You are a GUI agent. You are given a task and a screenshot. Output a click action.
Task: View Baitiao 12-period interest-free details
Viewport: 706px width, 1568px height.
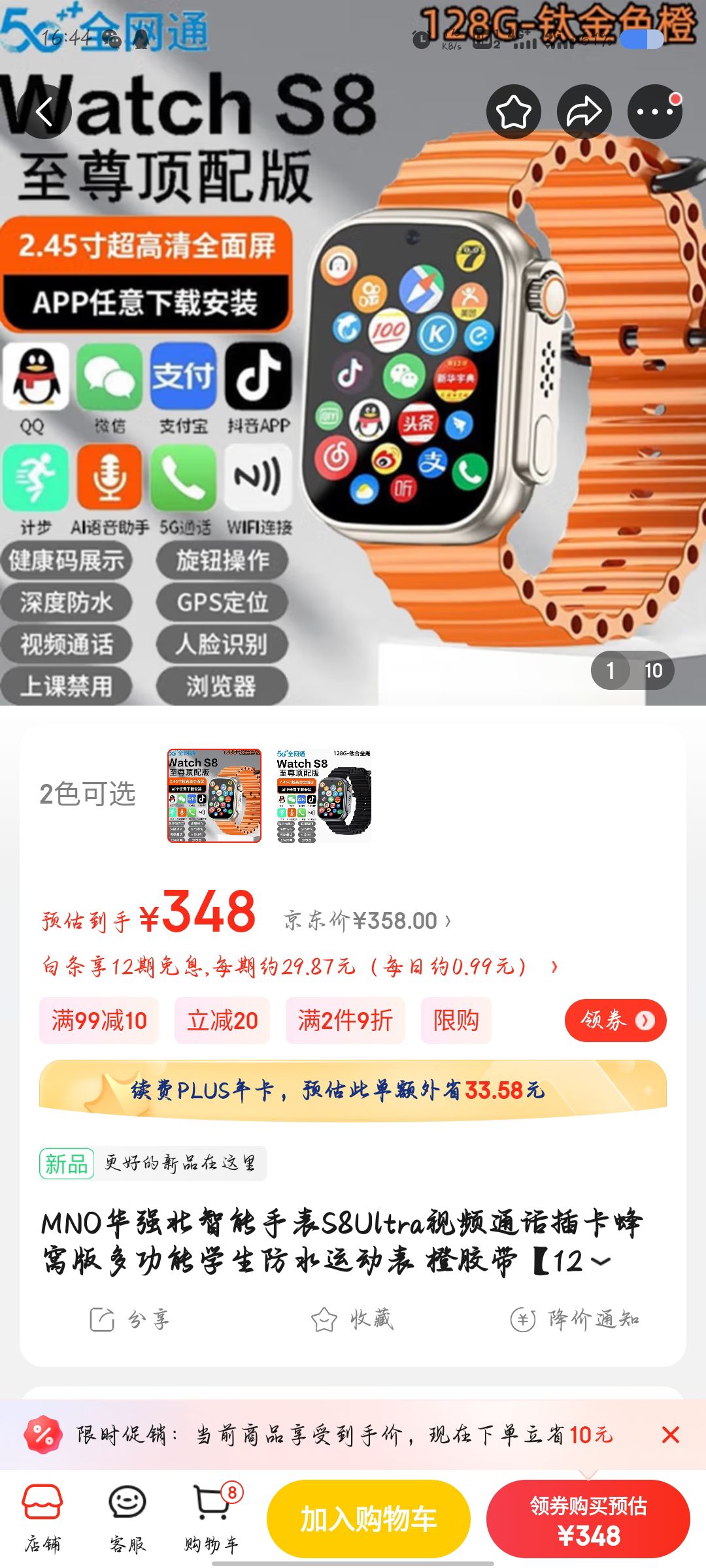tap(299, 966)
